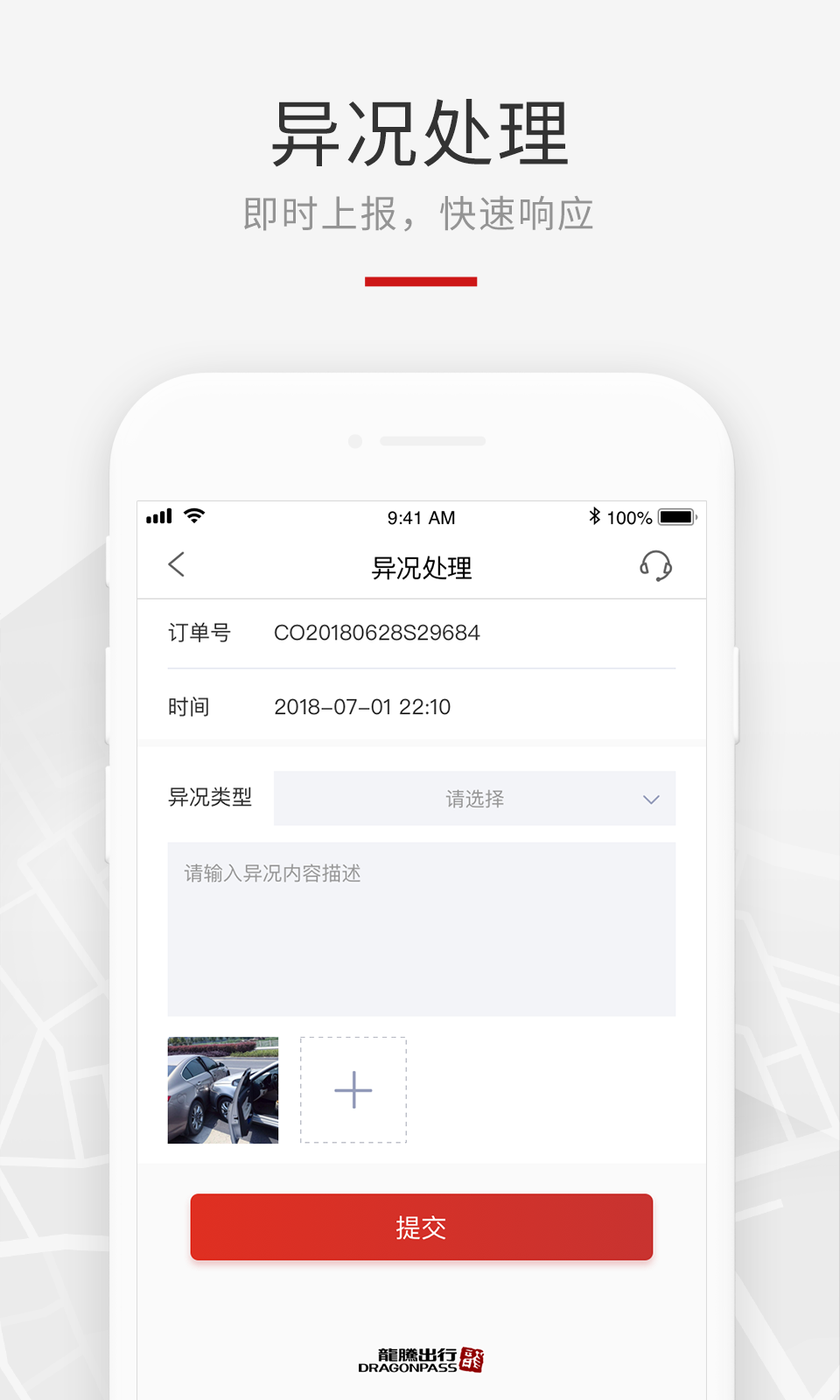Image resolution: width=840 pixels, height=1400 pixels.
Task: Tap the 订单号 order number row
Action: click(199, 633)
